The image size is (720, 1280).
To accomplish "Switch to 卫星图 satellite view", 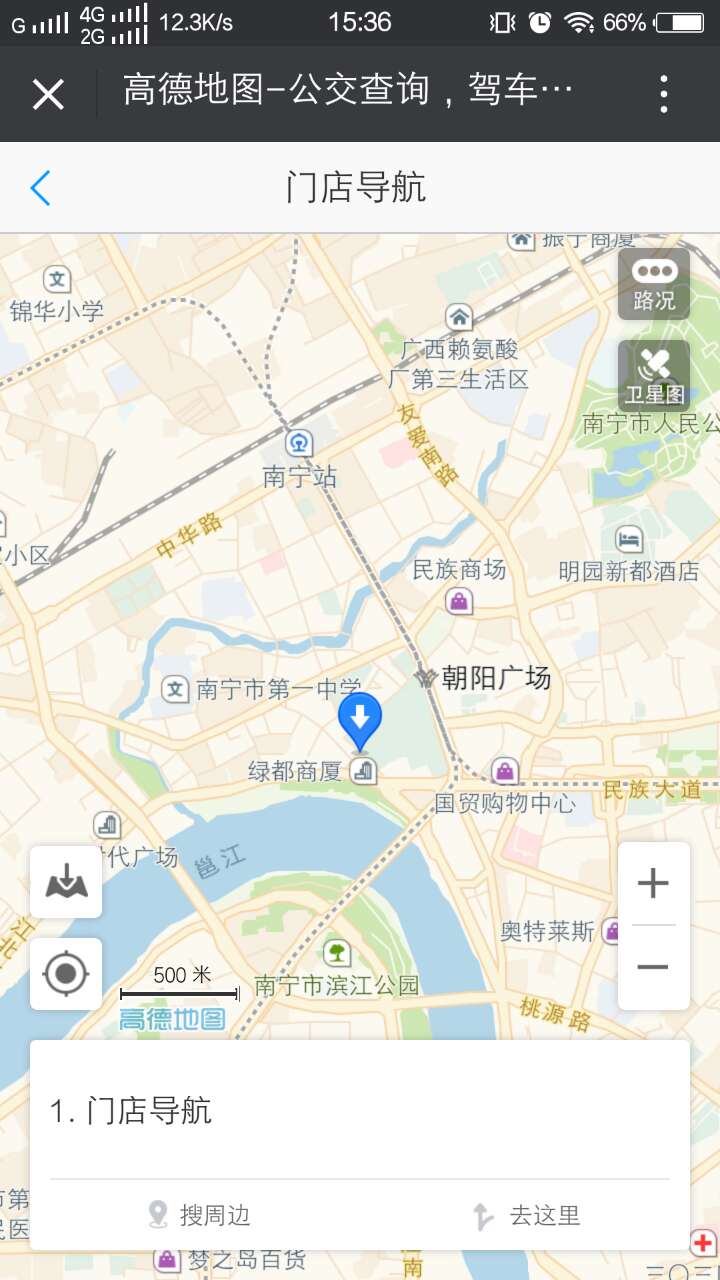I will [654, 375].
